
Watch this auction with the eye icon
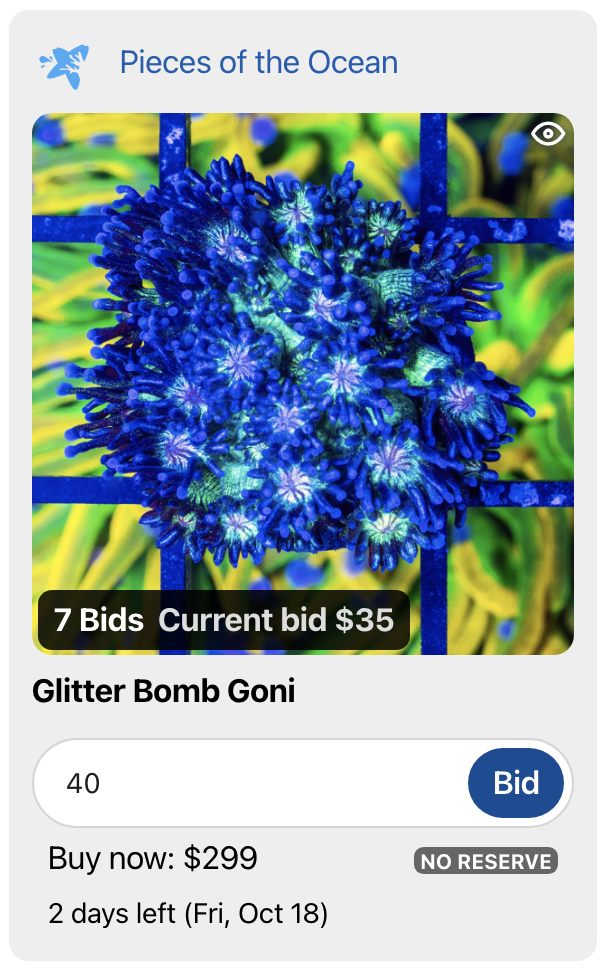click(548, 134)
